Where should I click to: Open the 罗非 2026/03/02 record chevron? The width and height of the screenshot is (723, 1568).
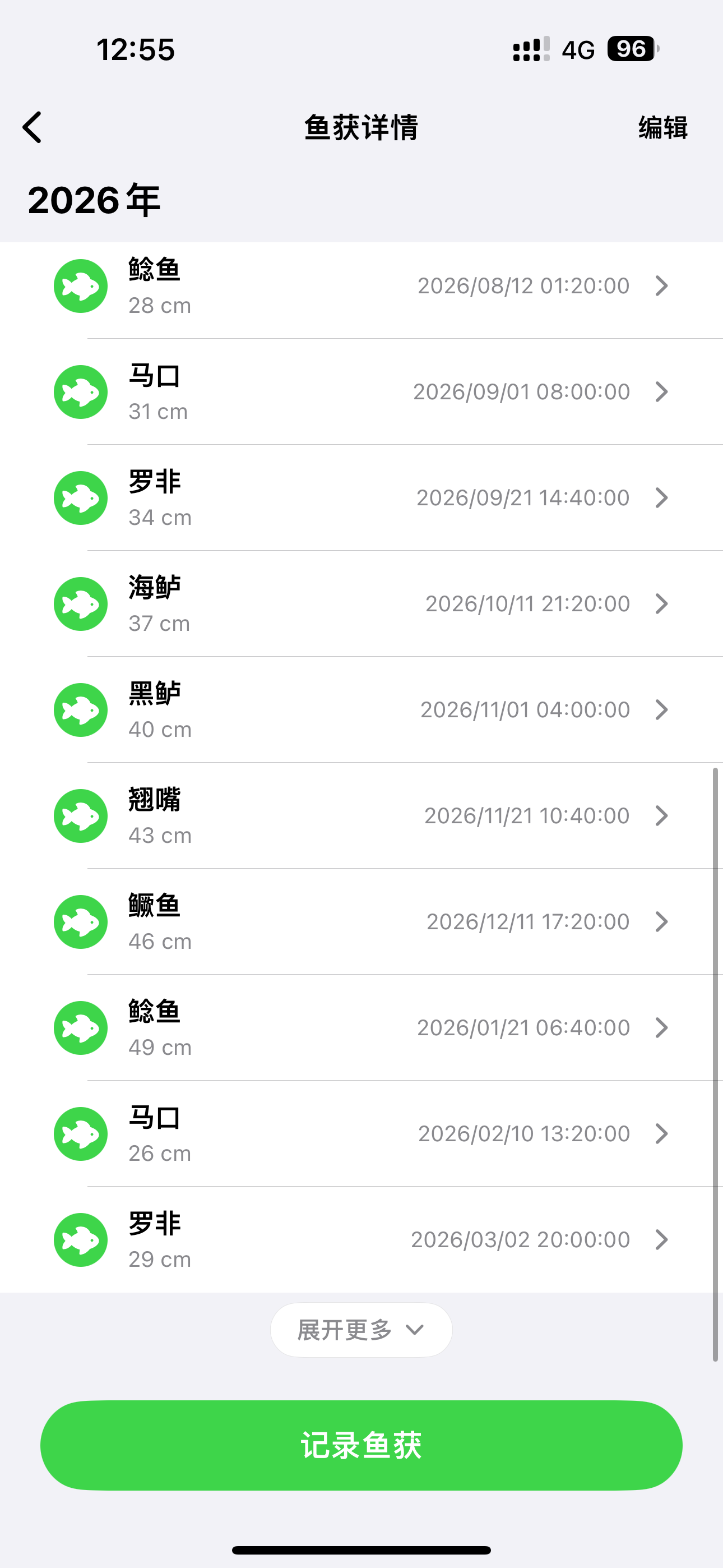tap(661, 1239)
